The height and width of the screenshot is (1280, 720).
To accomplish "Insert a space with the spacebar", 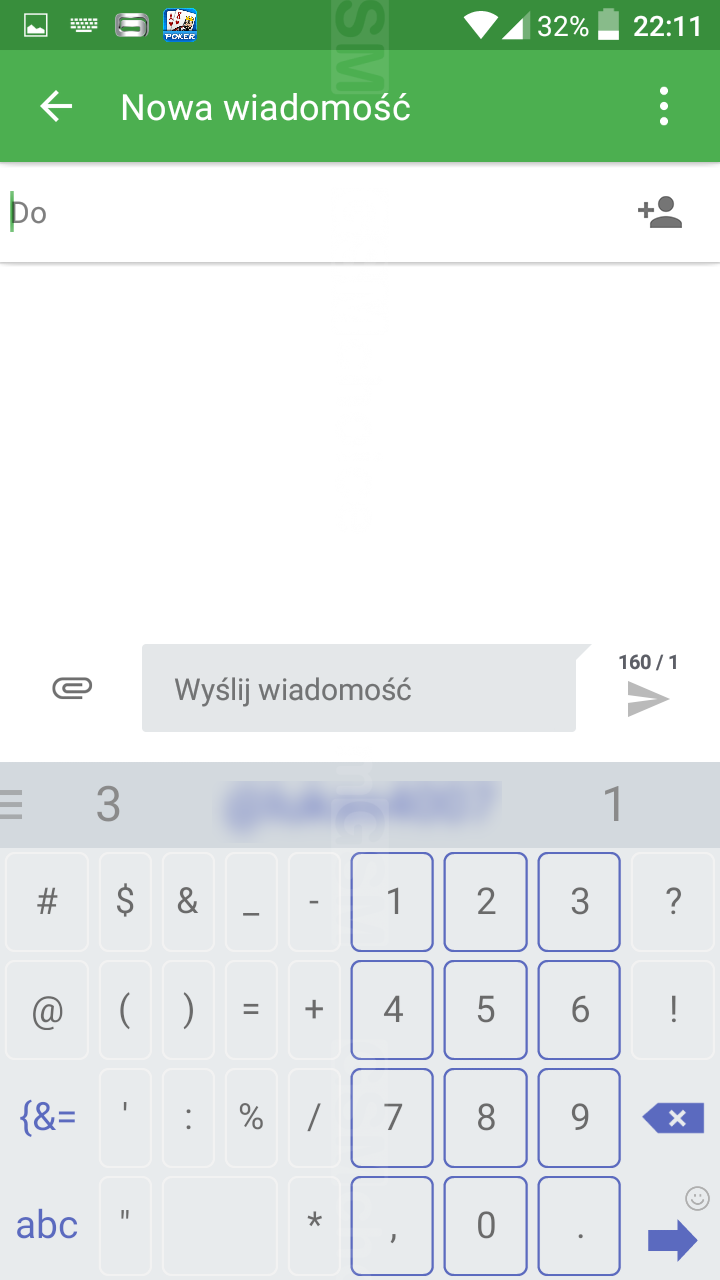I will pos(219,1224).
